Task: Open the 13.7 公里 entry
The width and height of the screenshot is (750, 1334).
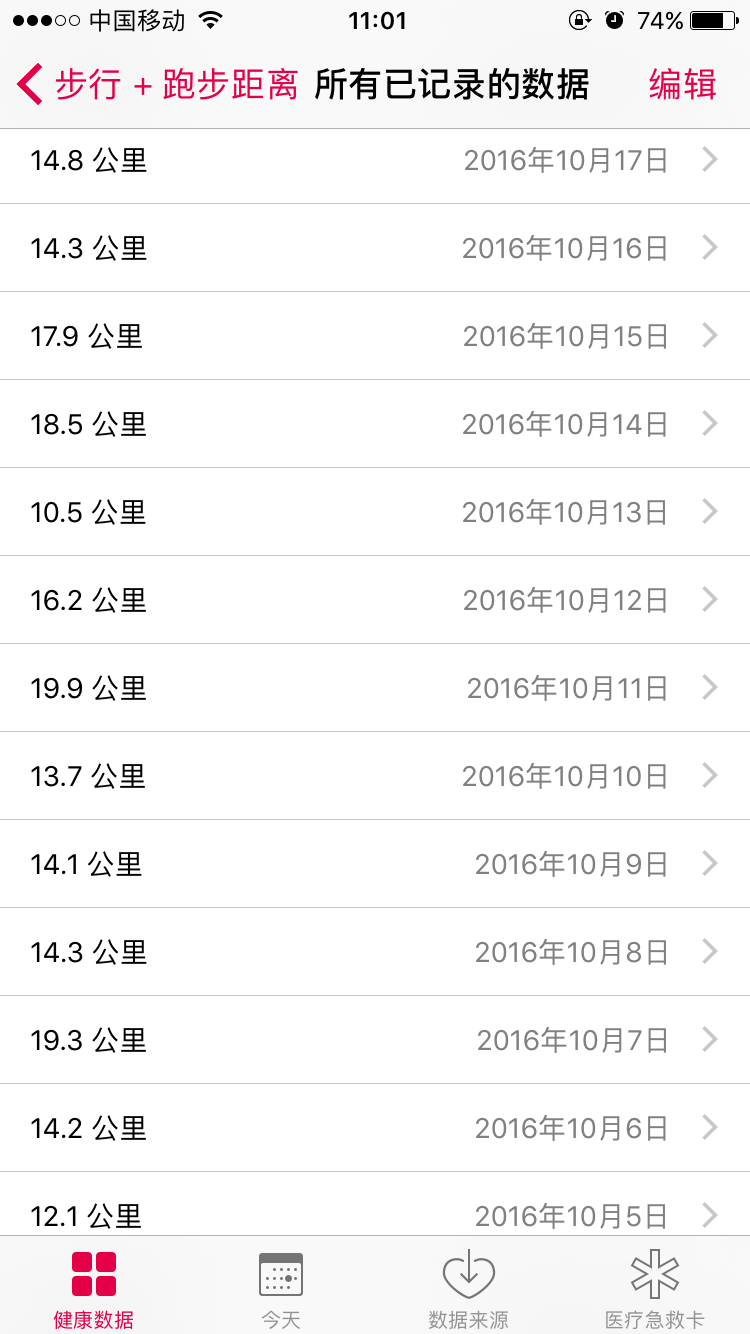Action: coord(375,776)
